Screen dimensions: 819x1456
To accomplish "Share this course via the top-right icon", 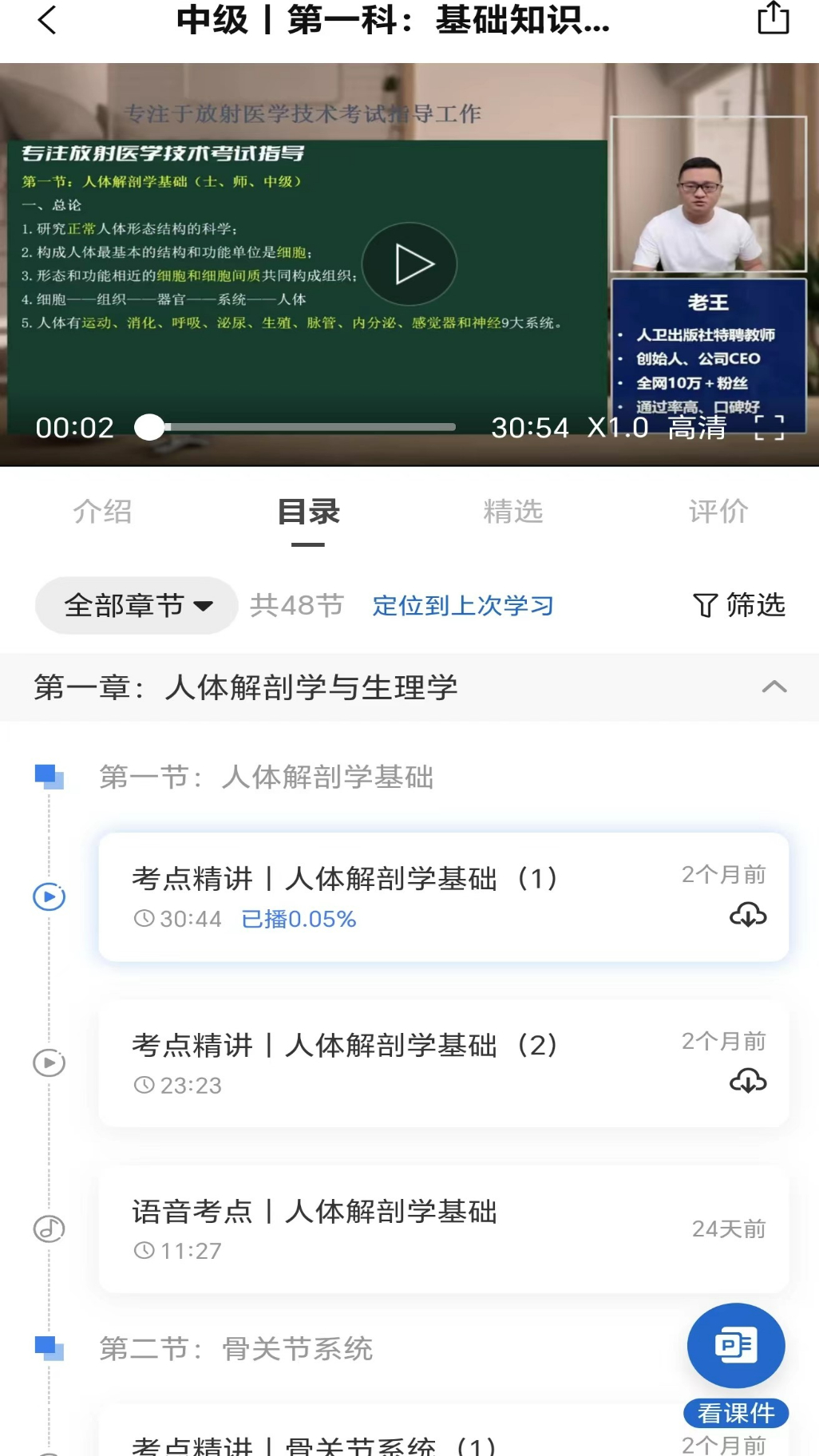I will pyautogui.click(x=773, y=18).
